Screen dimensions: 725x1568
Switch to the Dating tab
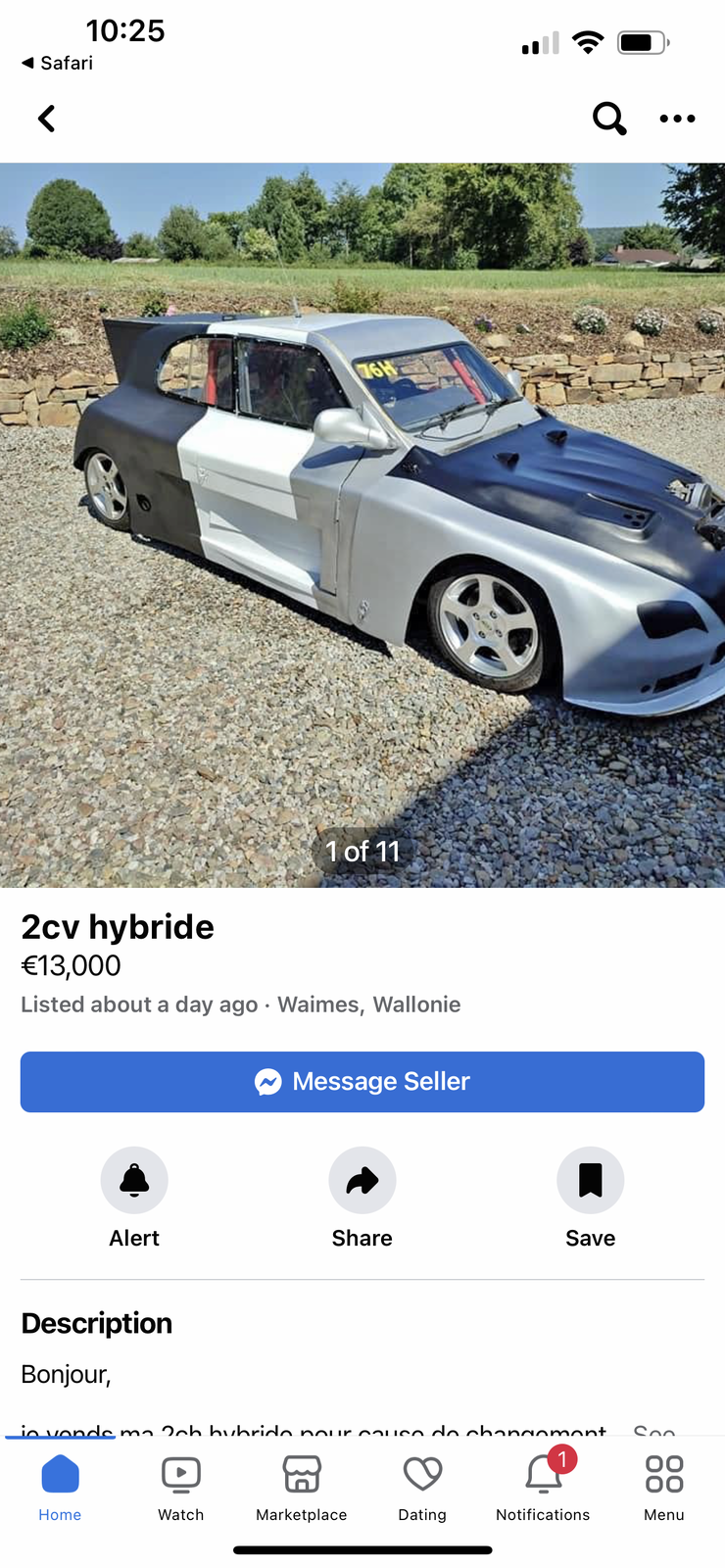(x=422, y=1487)
